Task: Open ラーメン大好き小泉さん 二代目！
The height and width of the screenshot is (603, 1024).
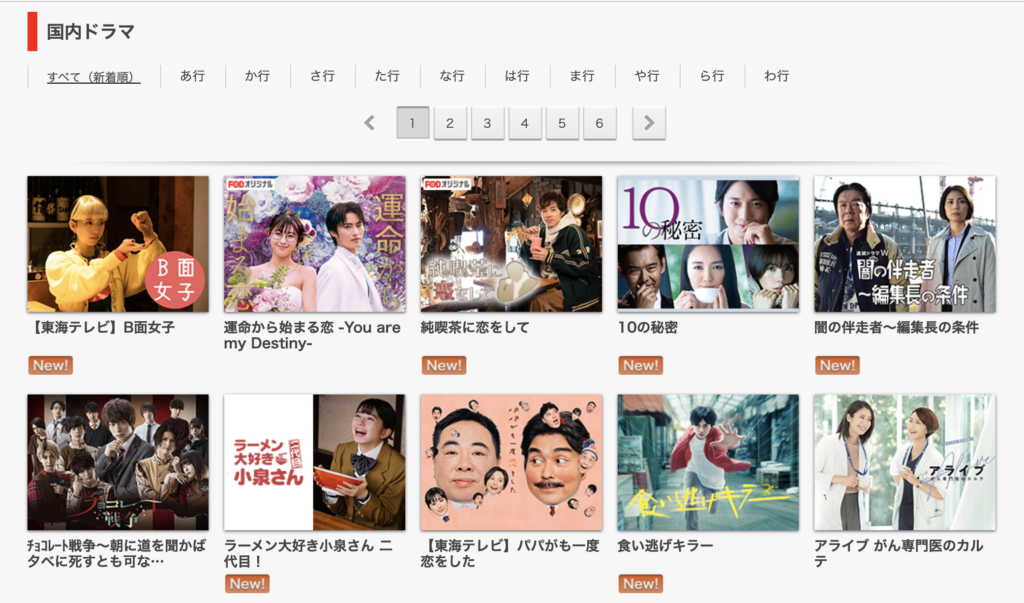Action: (x=314, y=462)
